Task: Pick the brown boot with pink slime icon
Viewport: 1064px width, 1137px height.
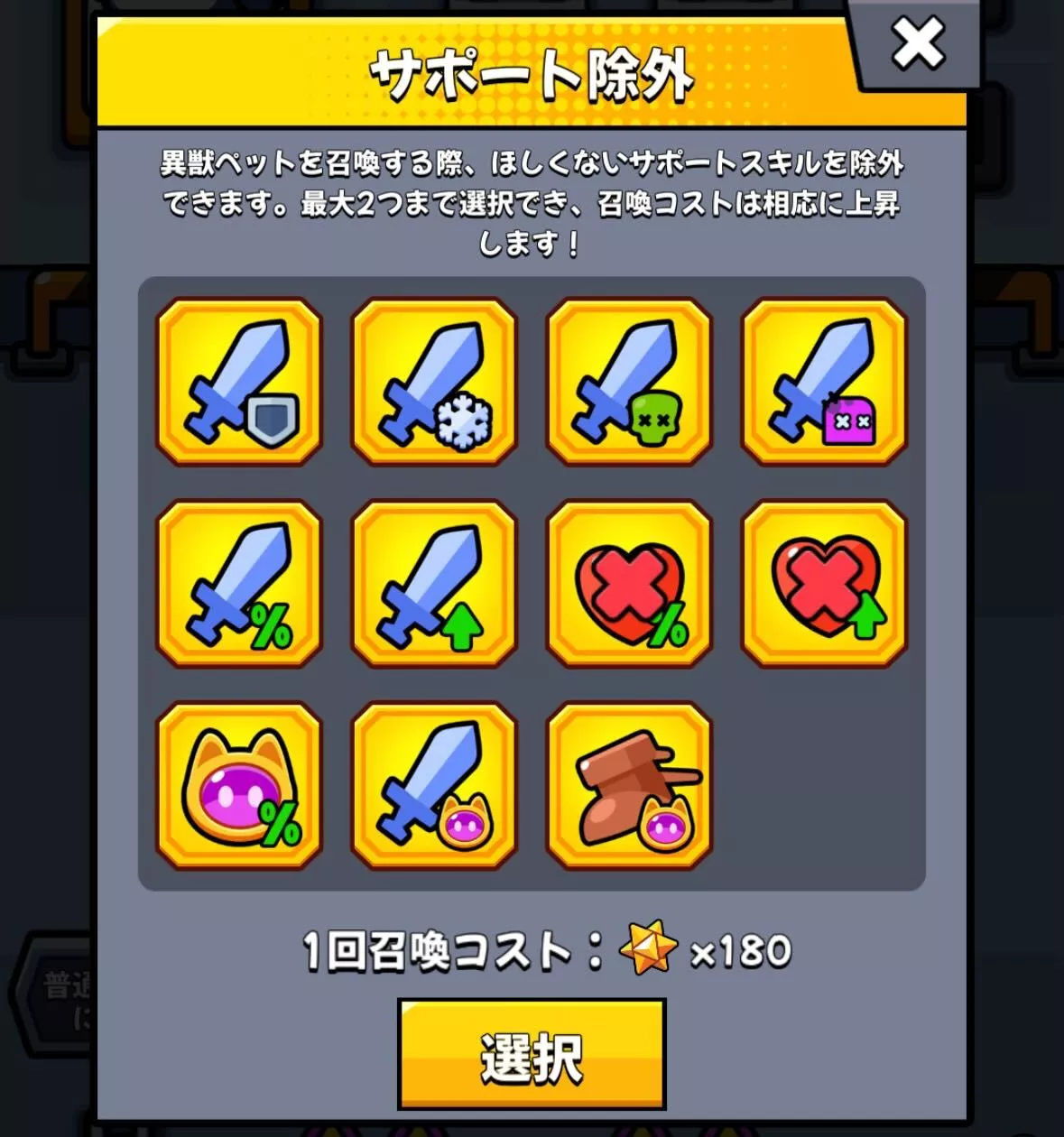Action: (x=631, y=785)
